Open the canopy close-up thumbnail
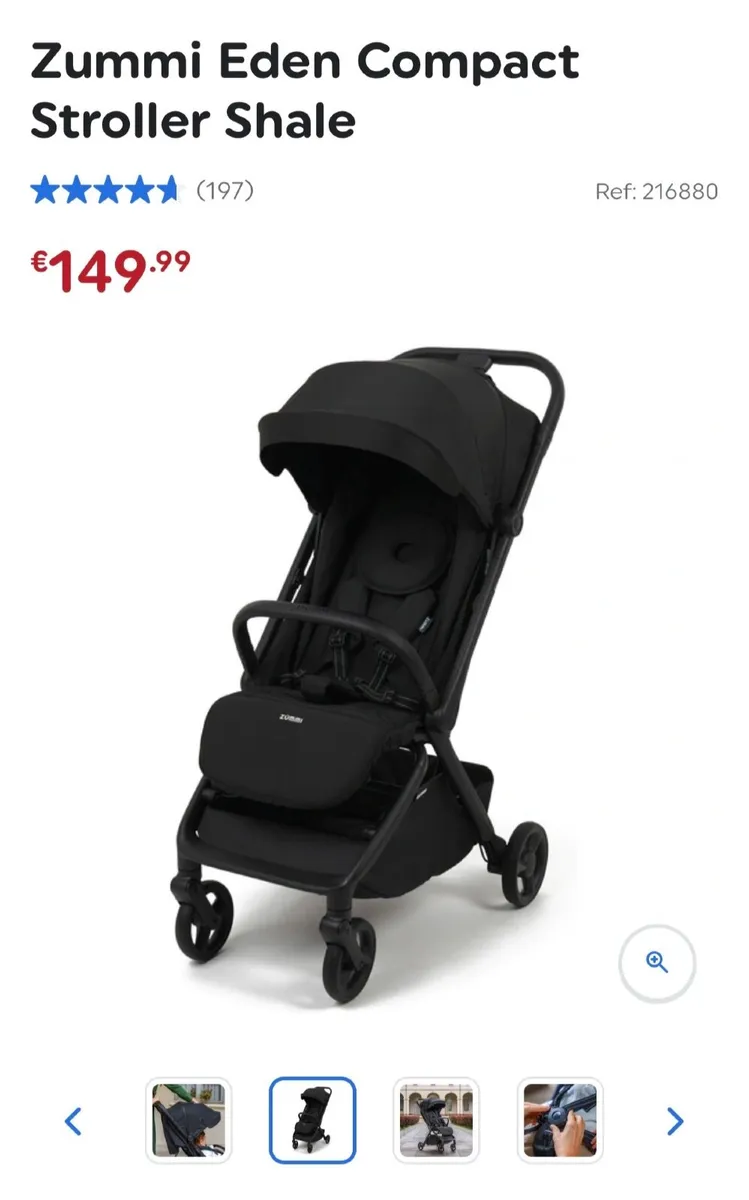The height and width of the screenshot is (1200, 749). pyautogui.click(x=189, y=1121)
